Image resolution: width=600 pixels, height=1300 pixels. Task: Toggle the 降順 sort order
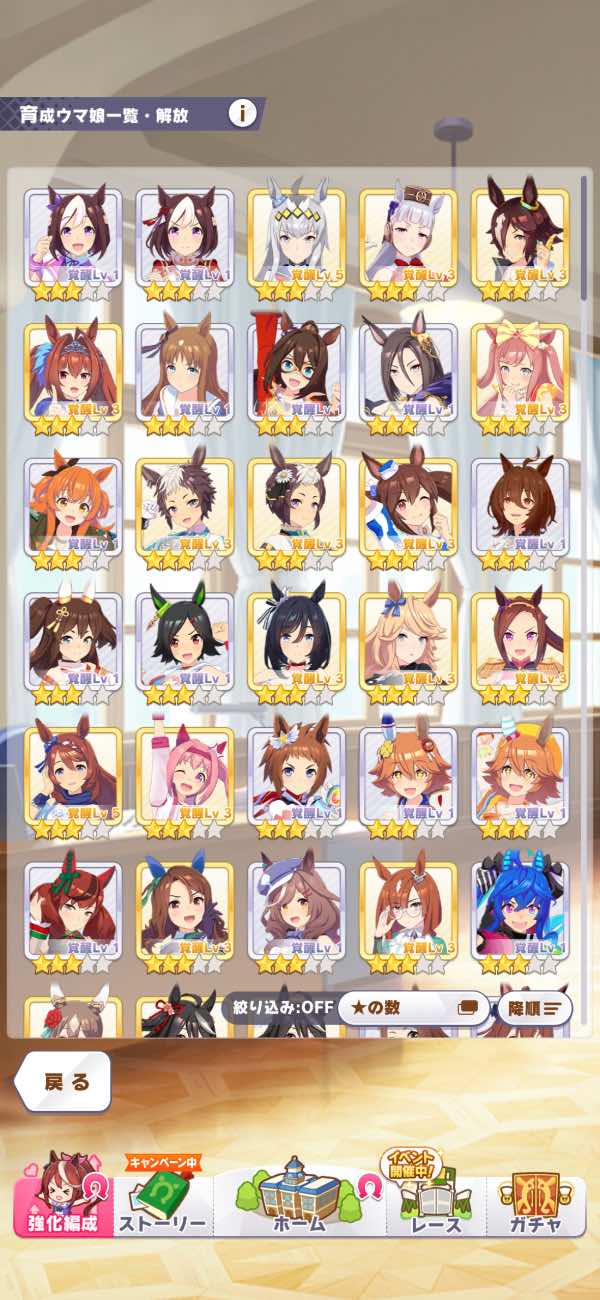coord(534,1007)
